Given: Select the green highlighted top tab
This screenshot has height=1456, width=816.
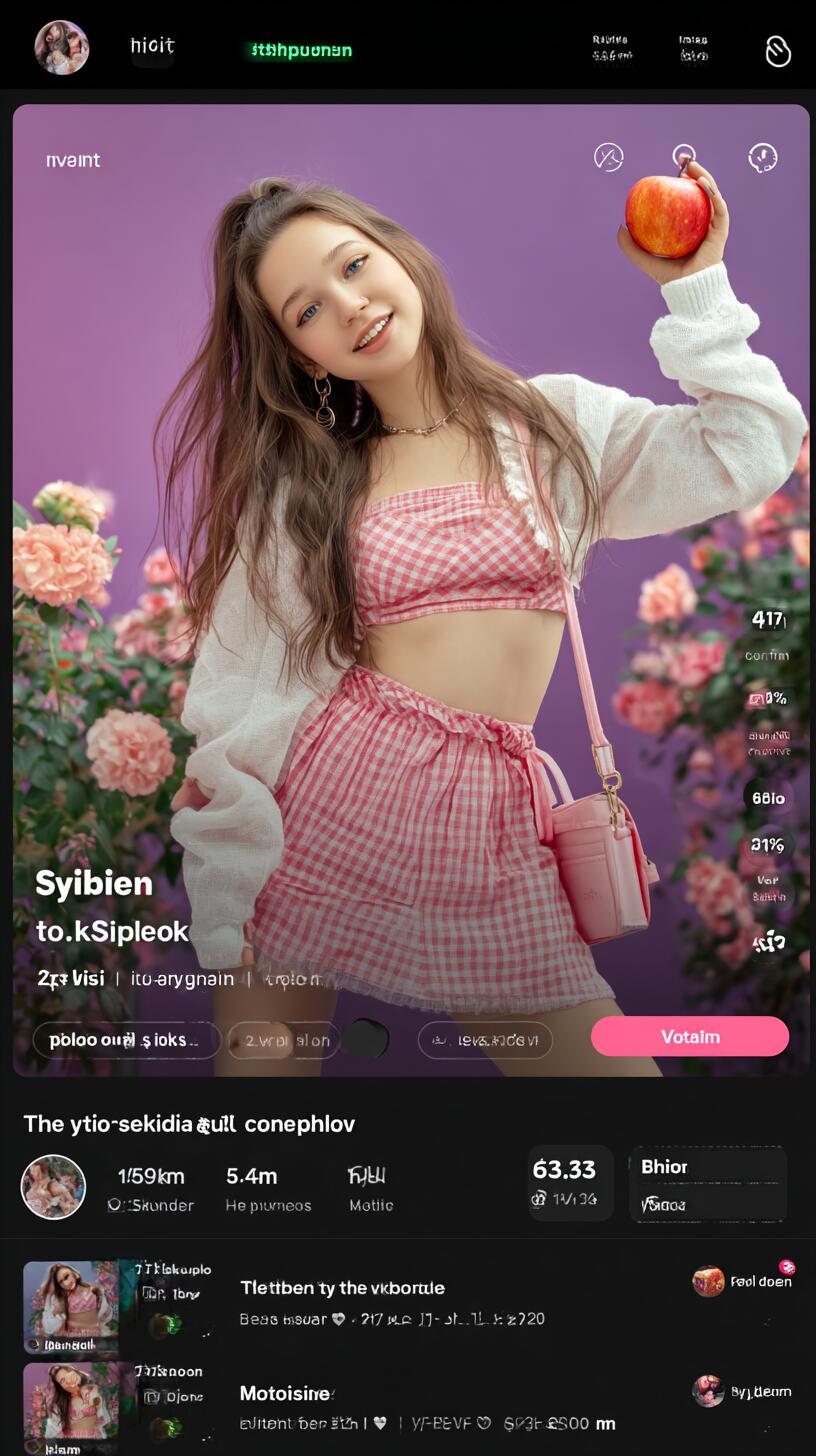Looking at the screenshot, I should (301, 50).
